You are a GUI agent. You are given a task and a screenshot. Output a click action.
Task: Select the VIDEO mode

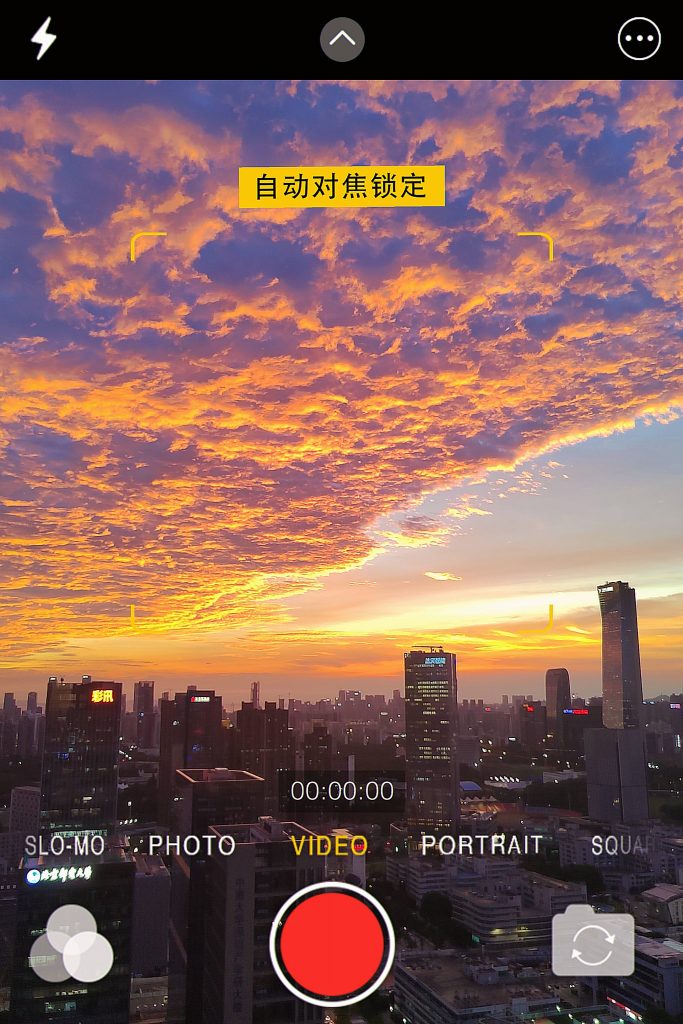tap(329, 845)
